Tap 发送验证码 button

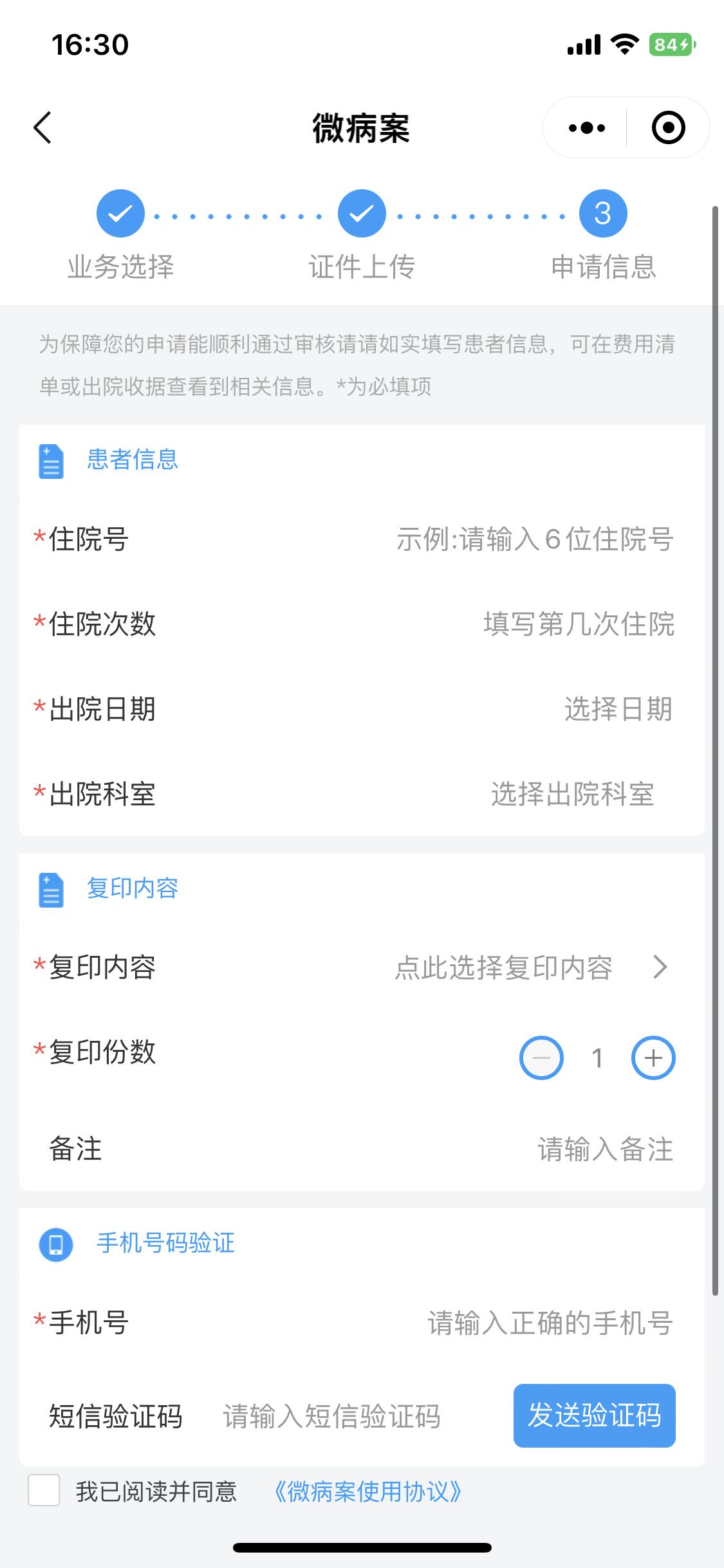[x=594, y=1415]
